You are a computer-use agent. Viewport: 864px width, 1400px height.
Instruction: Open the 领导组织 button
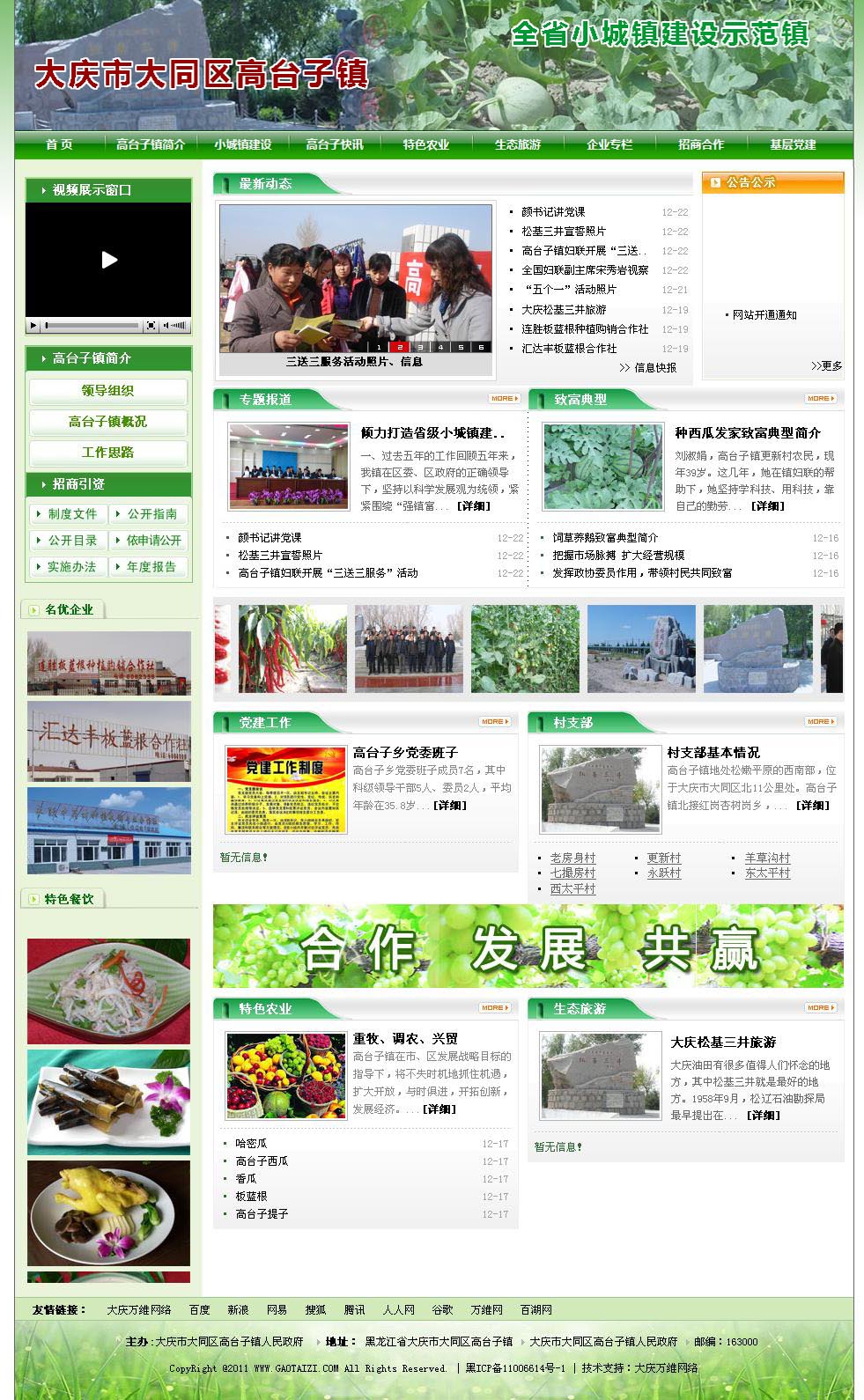coord(108,391)
